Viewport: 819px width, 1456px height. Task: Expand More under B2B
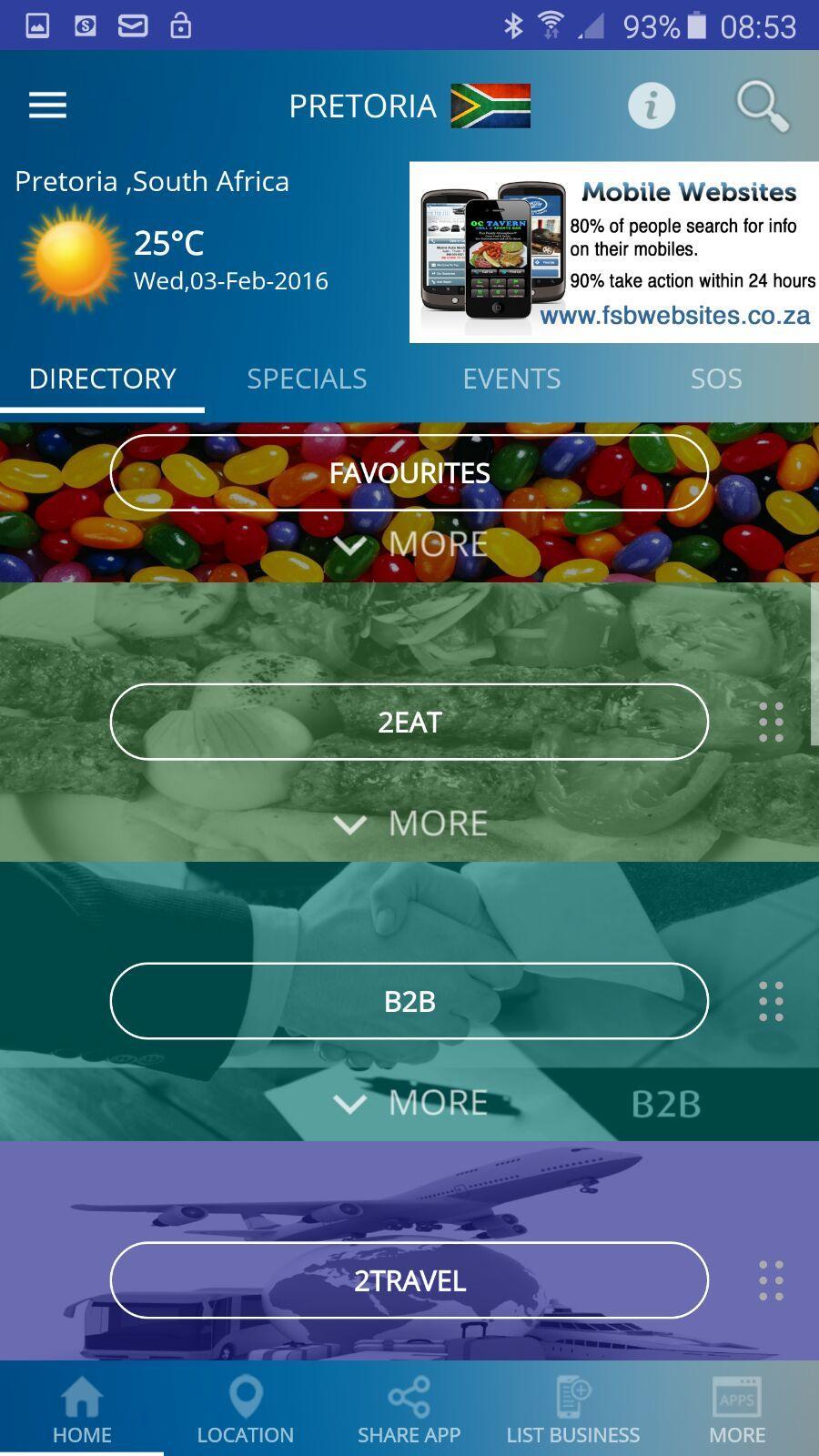click(411, 1103)
